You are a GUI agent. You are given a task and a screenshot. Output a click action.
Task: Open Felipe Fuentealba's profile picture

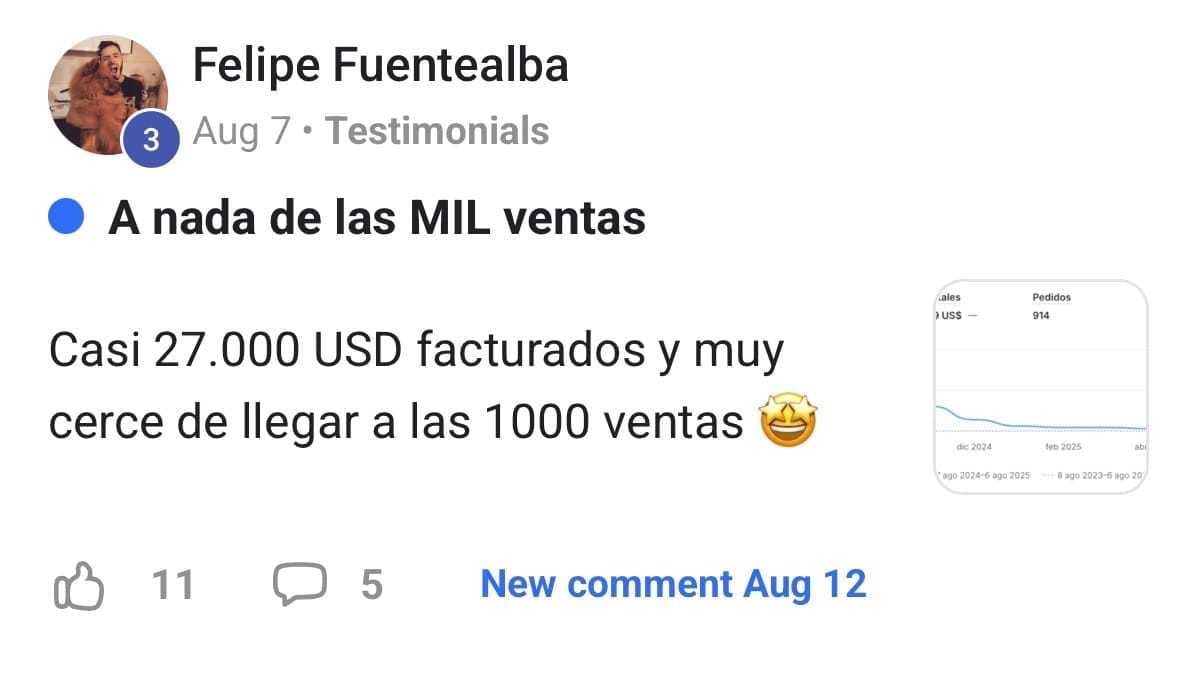tap(107, 95)
